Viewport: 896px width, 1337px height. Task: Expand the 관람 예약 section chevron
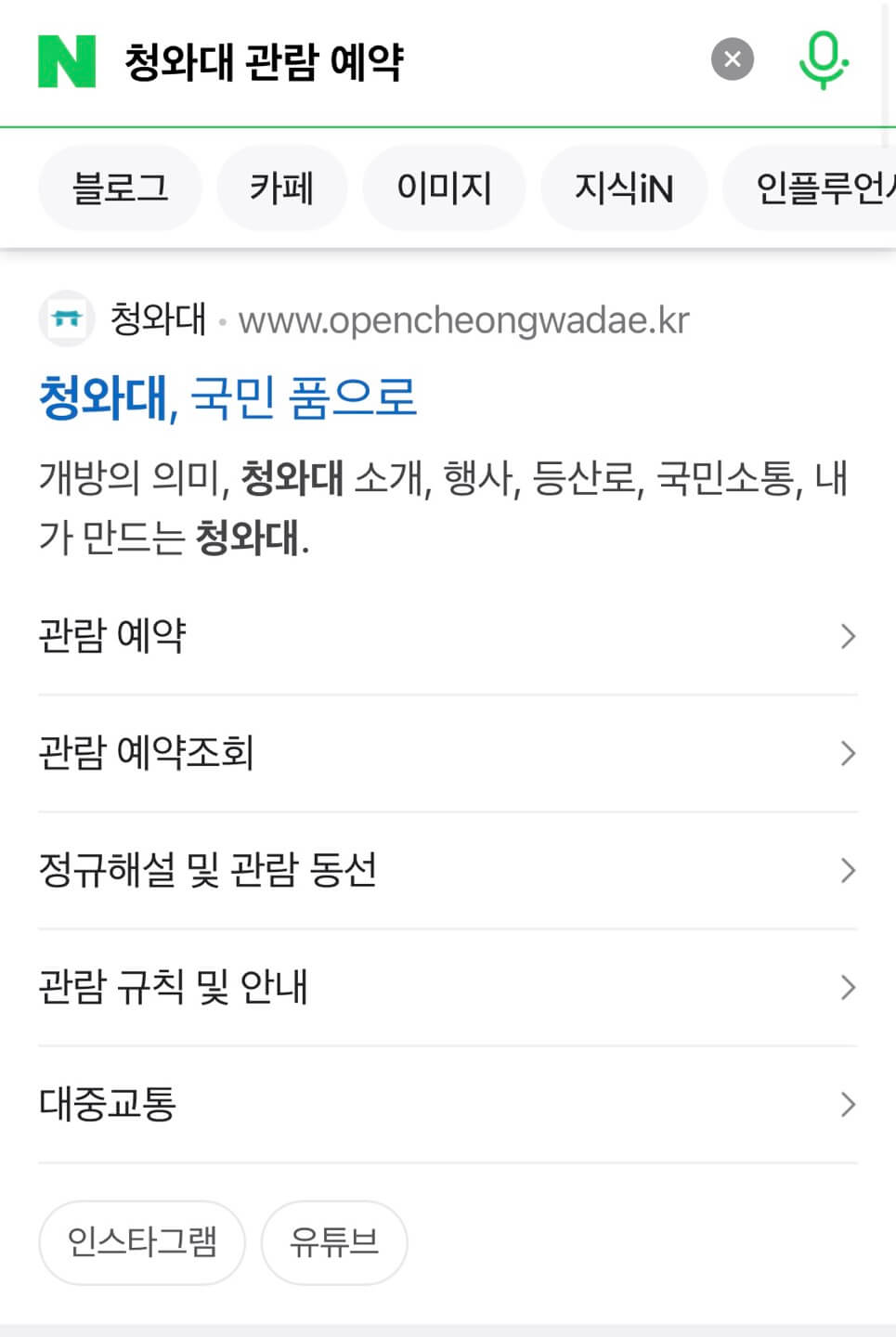tap(847, 636)
